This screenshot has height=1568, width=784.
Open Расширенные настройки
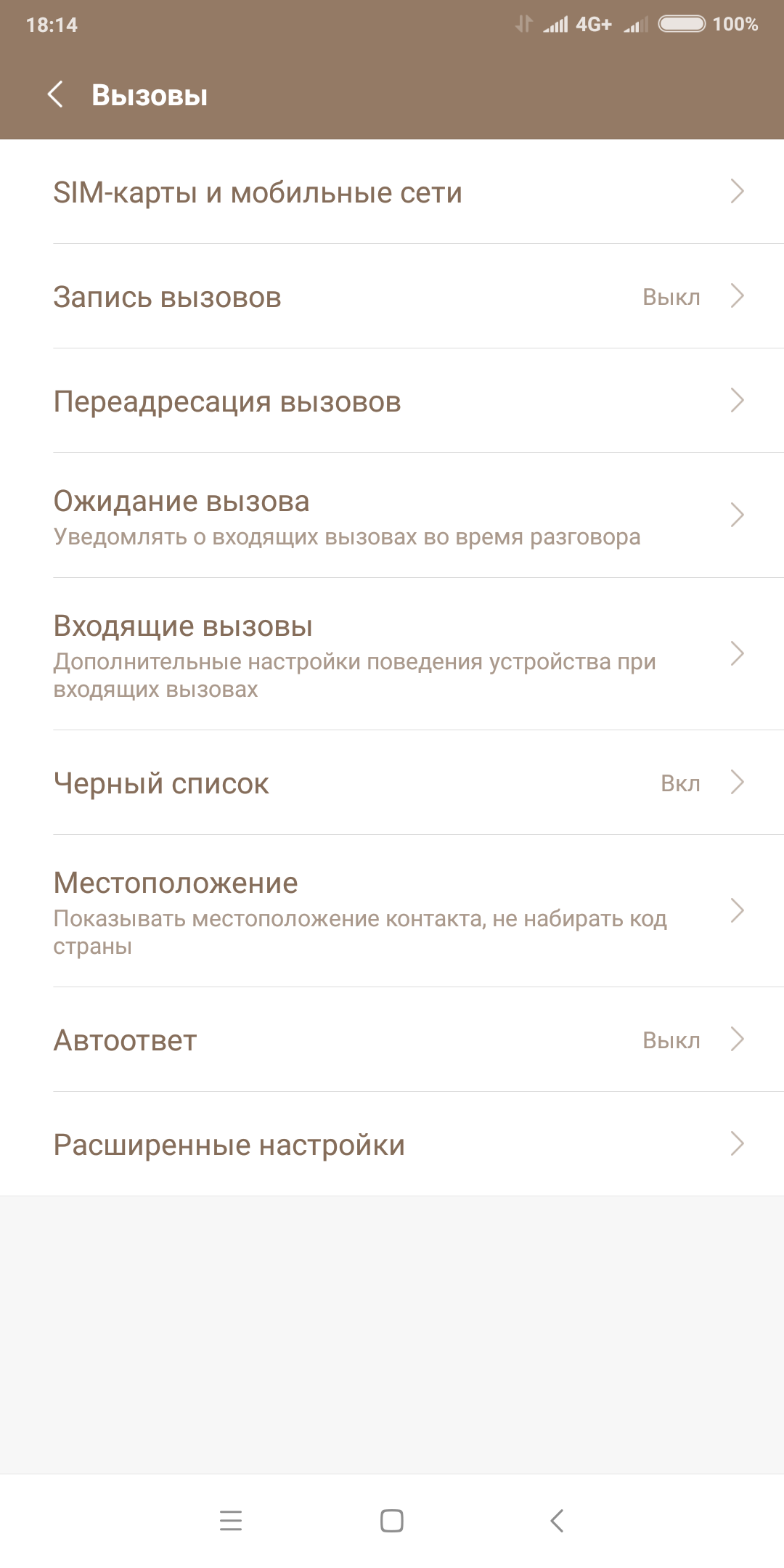coord(392,1145)
